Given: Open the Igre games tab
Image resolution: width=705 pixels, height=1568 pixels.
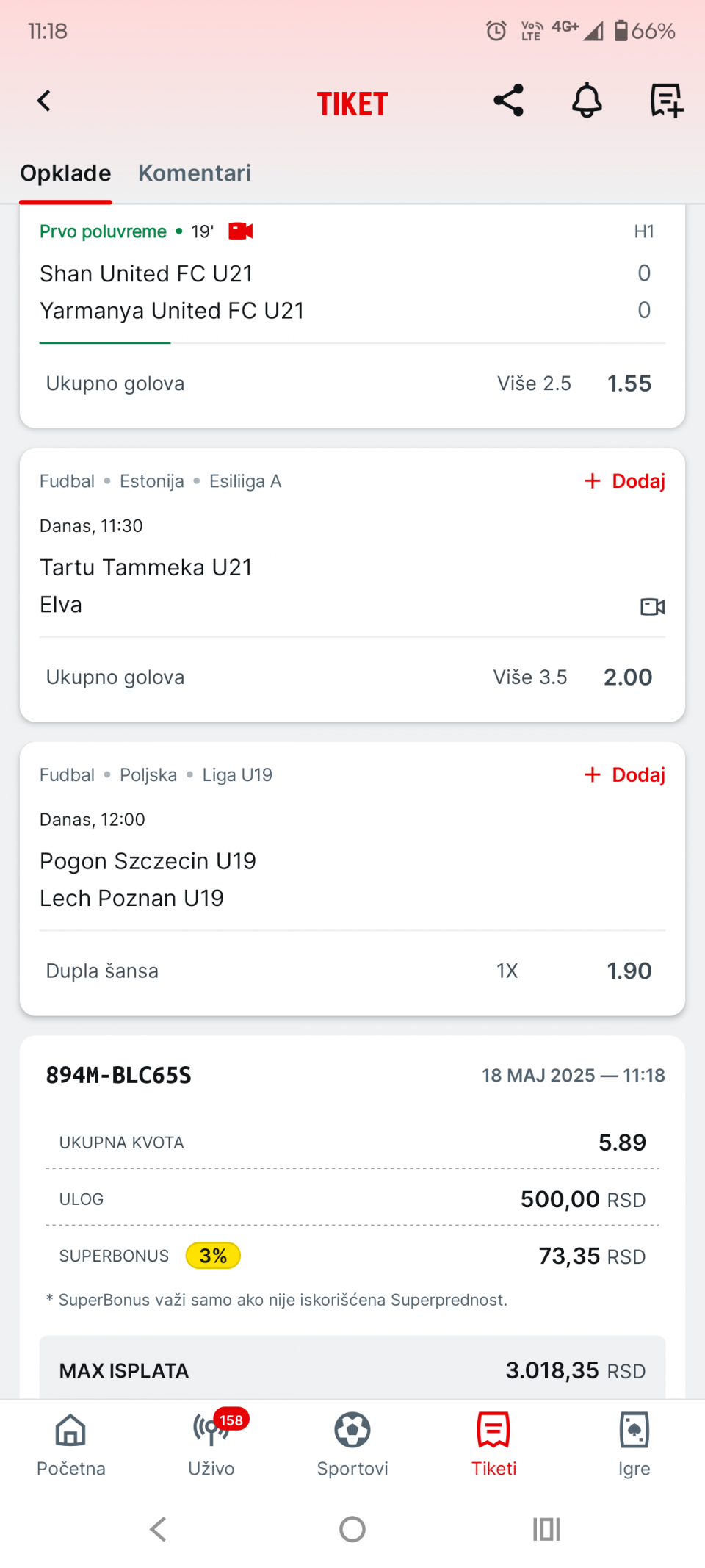Looking at the screenshot, I should coord(634,1445).
